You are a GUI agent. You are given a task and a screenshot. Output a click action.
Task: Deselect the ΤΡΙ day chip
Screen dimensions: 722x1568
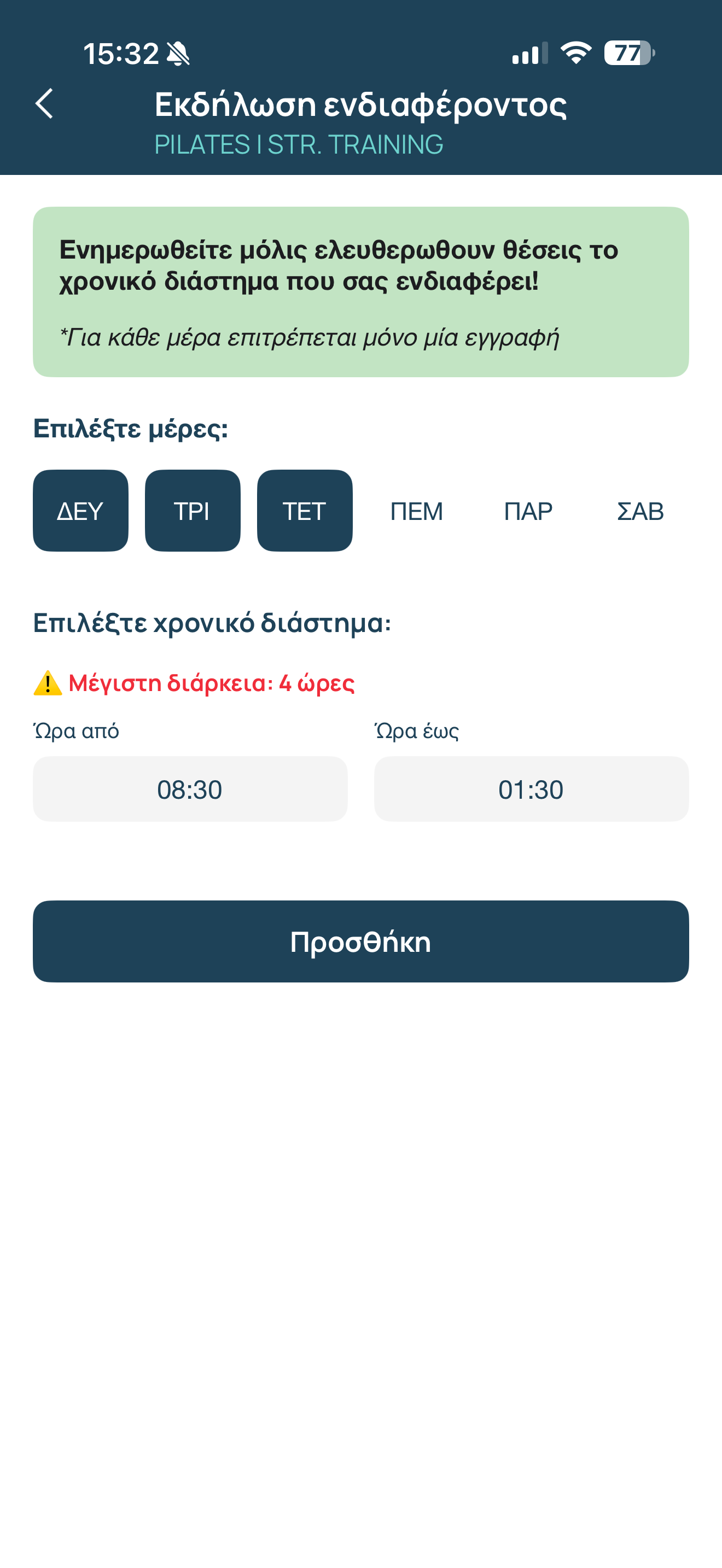(x=193, y=510)
